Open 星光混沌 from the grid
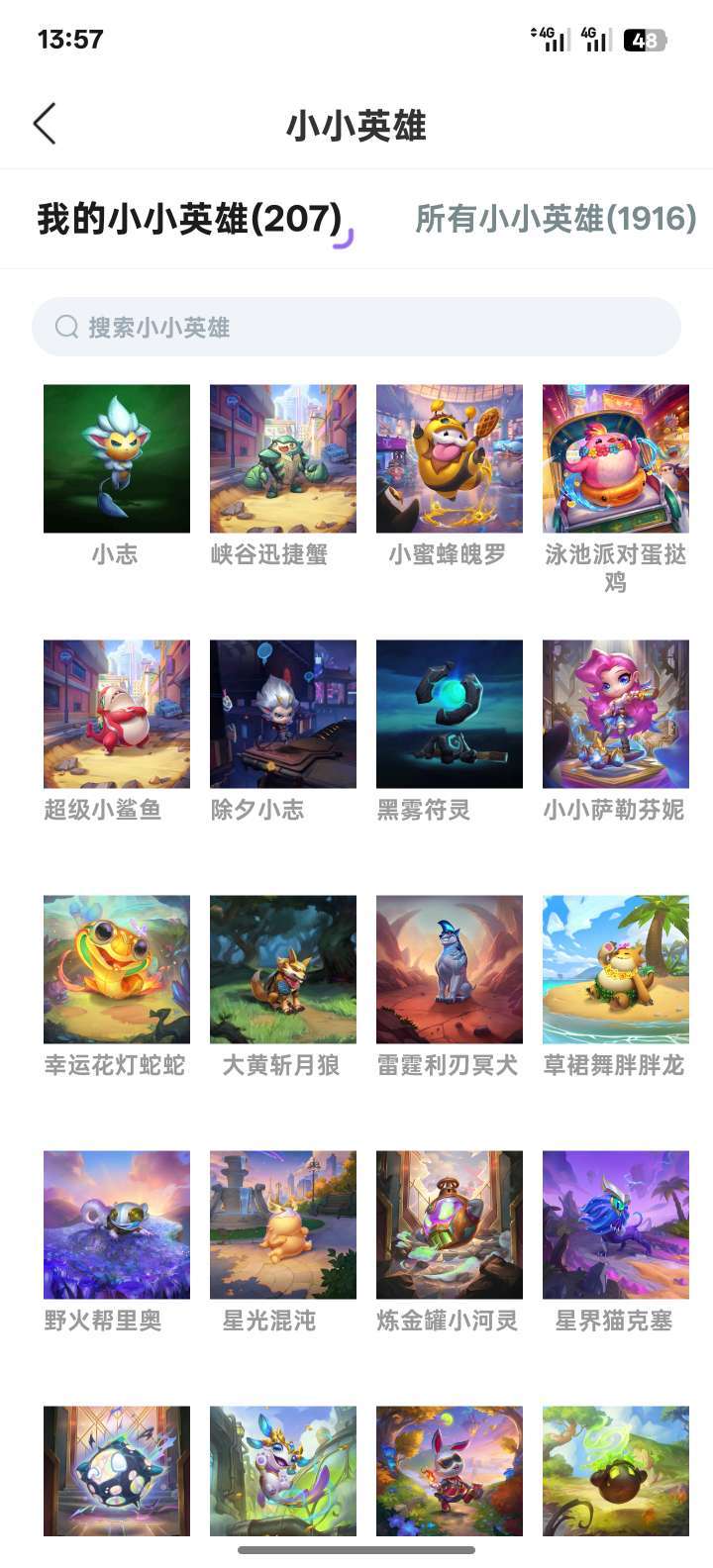Screen dimensions: 713x1568 click(282, 1224)
